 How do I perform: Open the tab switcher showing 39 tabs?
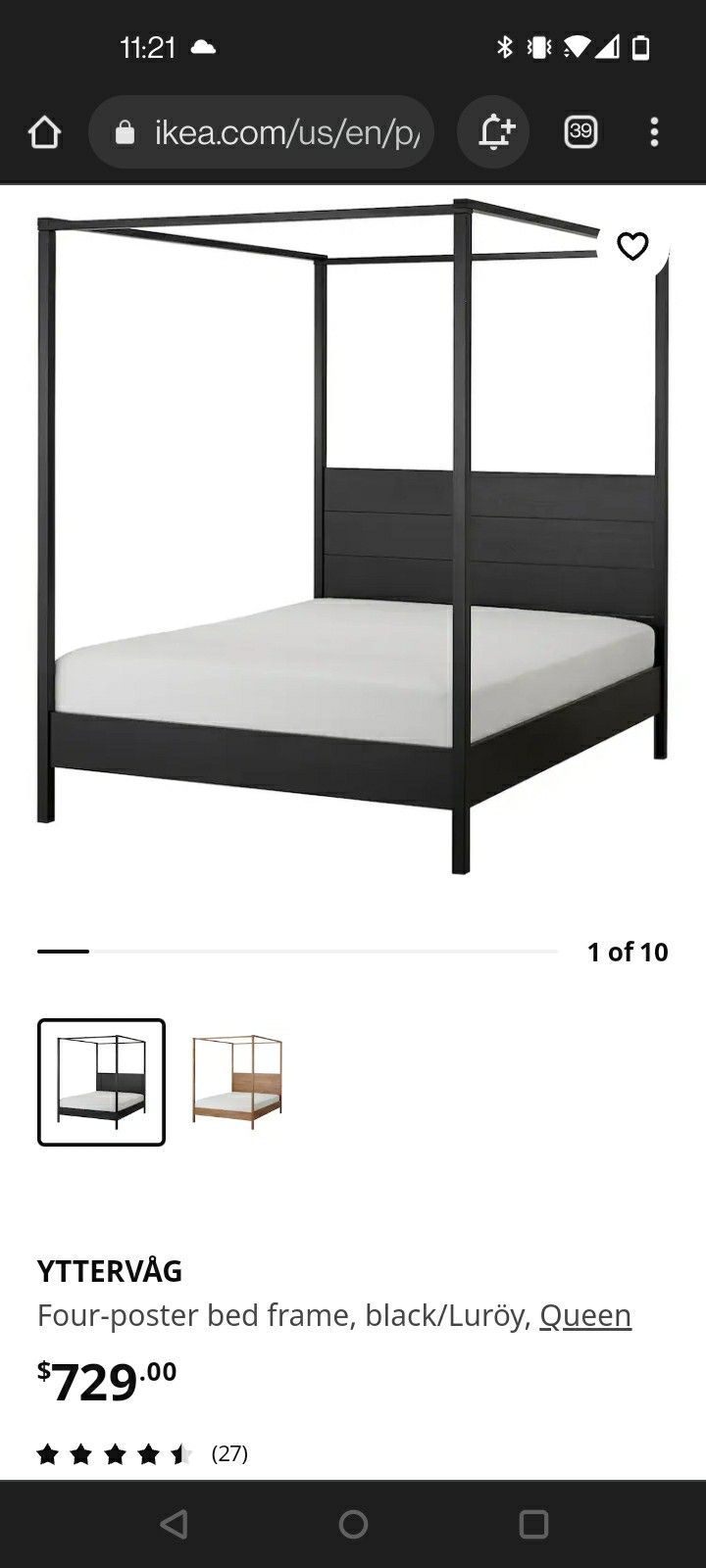(580, 132)
